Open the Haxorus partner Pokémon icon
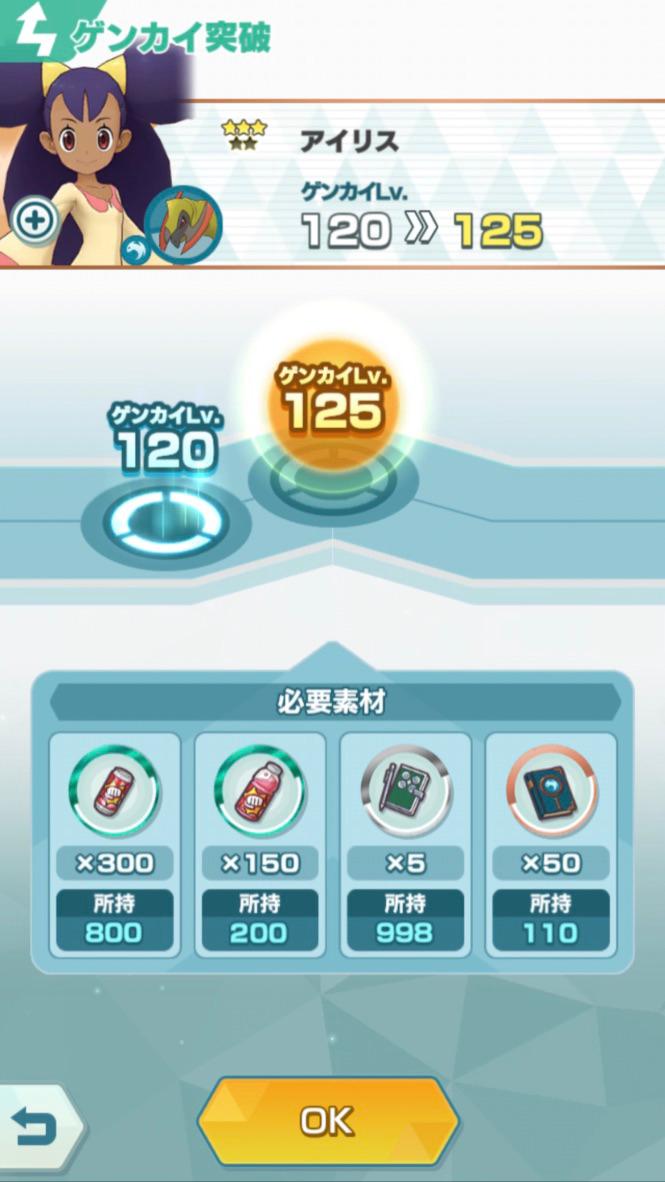The width and height of the screenshot is (665, 1182). 183,224
